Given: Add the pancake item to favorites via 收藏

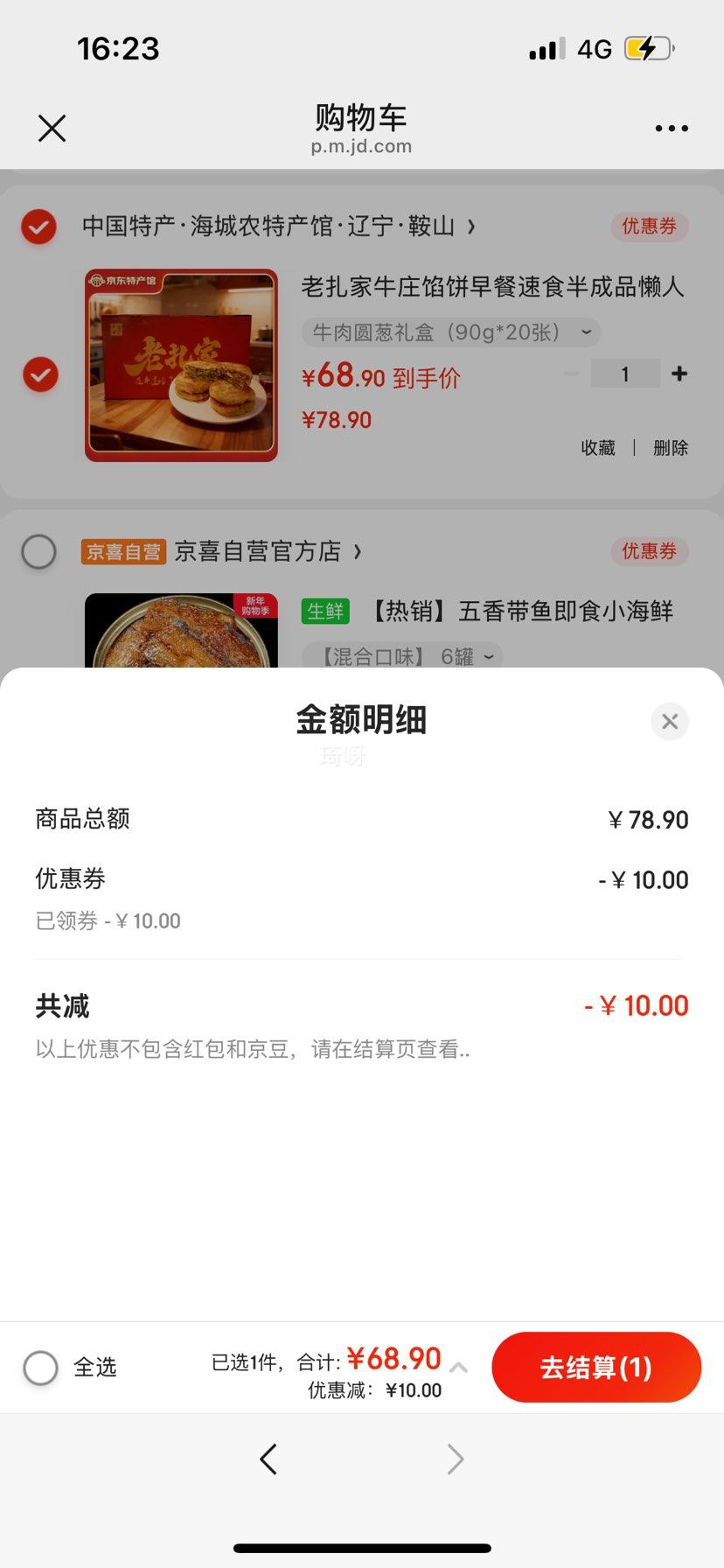Looking at the screenshot, I should (x=598, y=447).
